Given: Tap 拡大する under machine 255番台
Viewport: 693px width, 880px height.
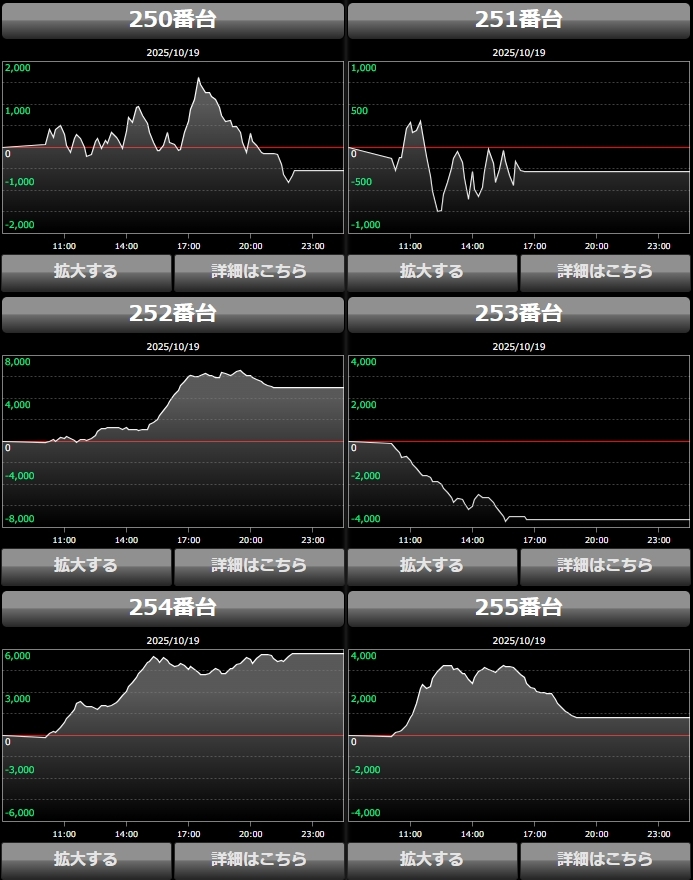Looking at the screenshot, I should click(432, 859).
